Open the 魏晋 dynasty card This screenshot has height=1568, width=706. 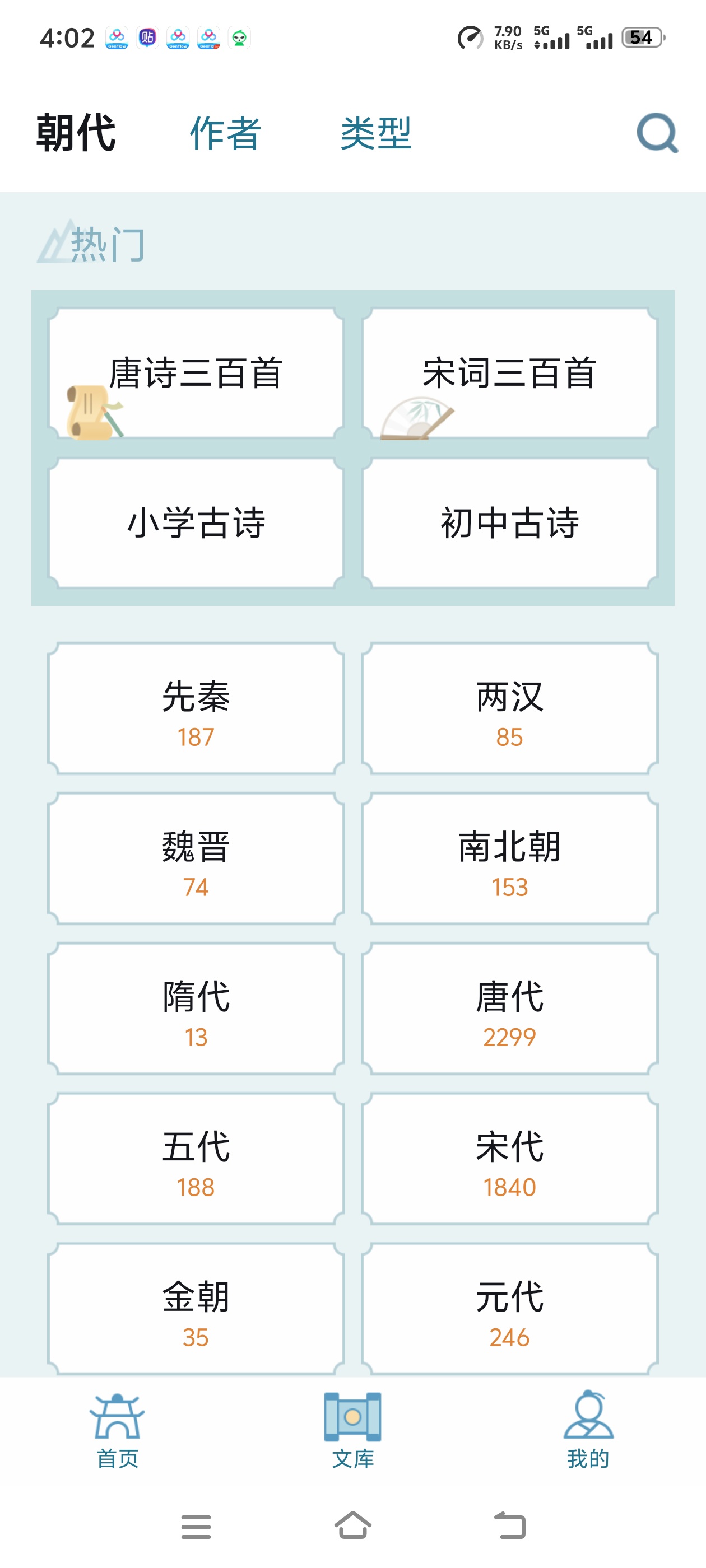pyautogui.click(x=196, y=859)
